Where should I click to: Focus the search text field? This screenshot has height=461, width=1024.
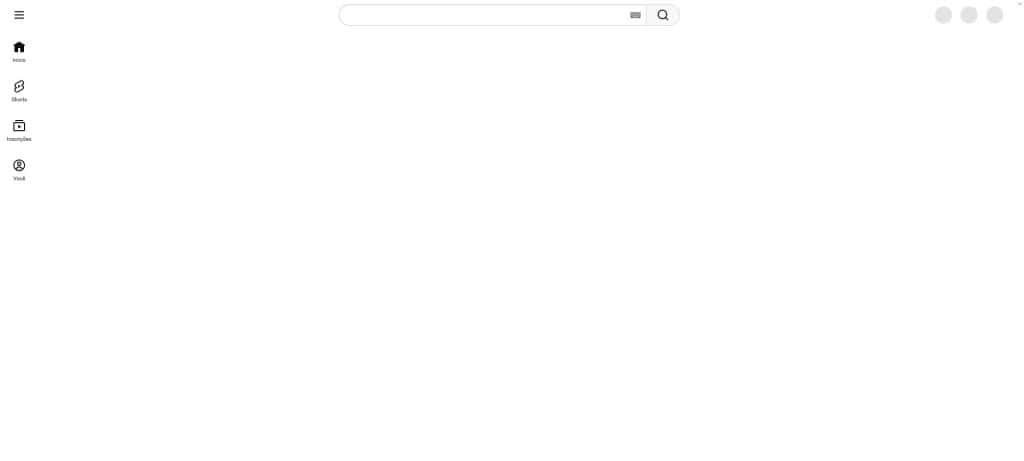(x=485, y=15)
